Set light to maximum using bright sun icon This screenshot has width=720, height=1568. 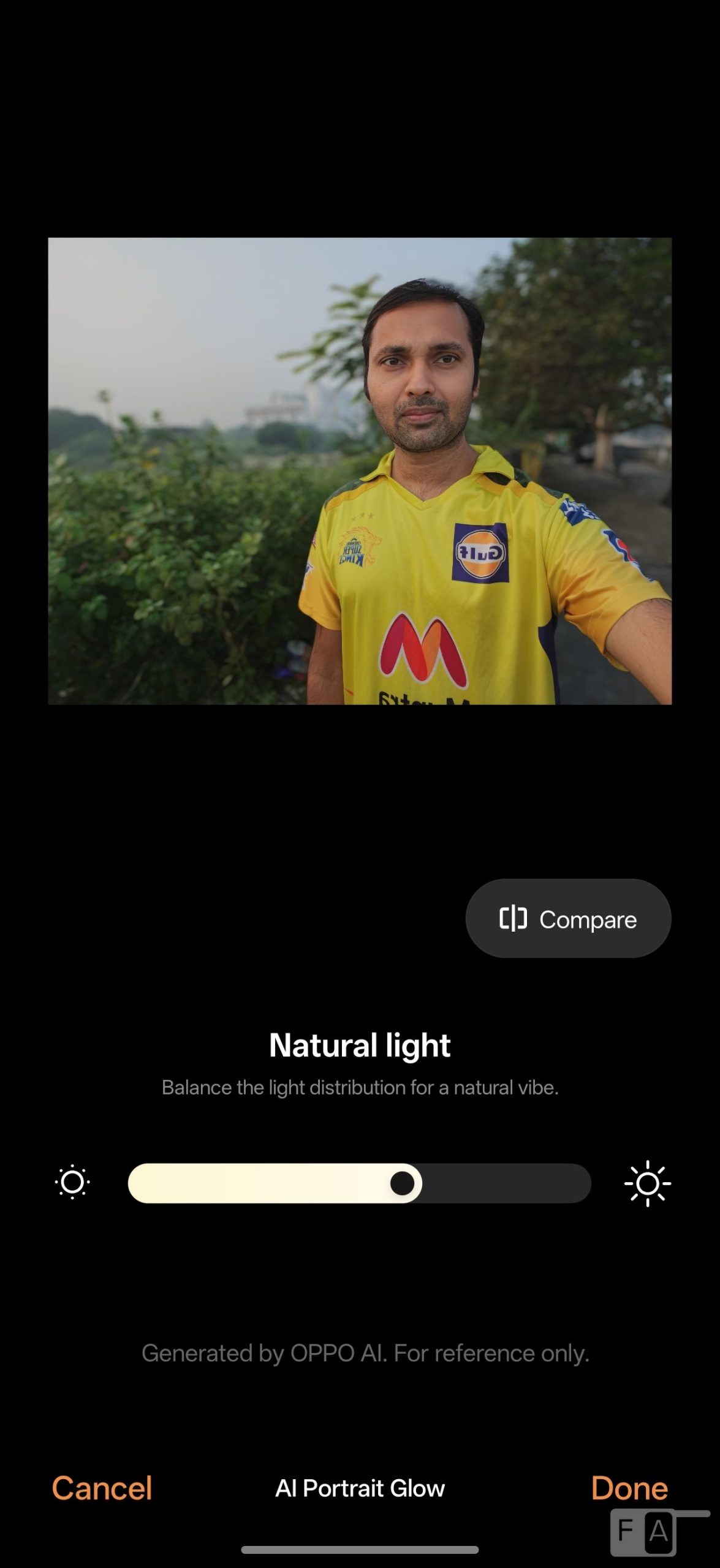[x=647, y=1183]
